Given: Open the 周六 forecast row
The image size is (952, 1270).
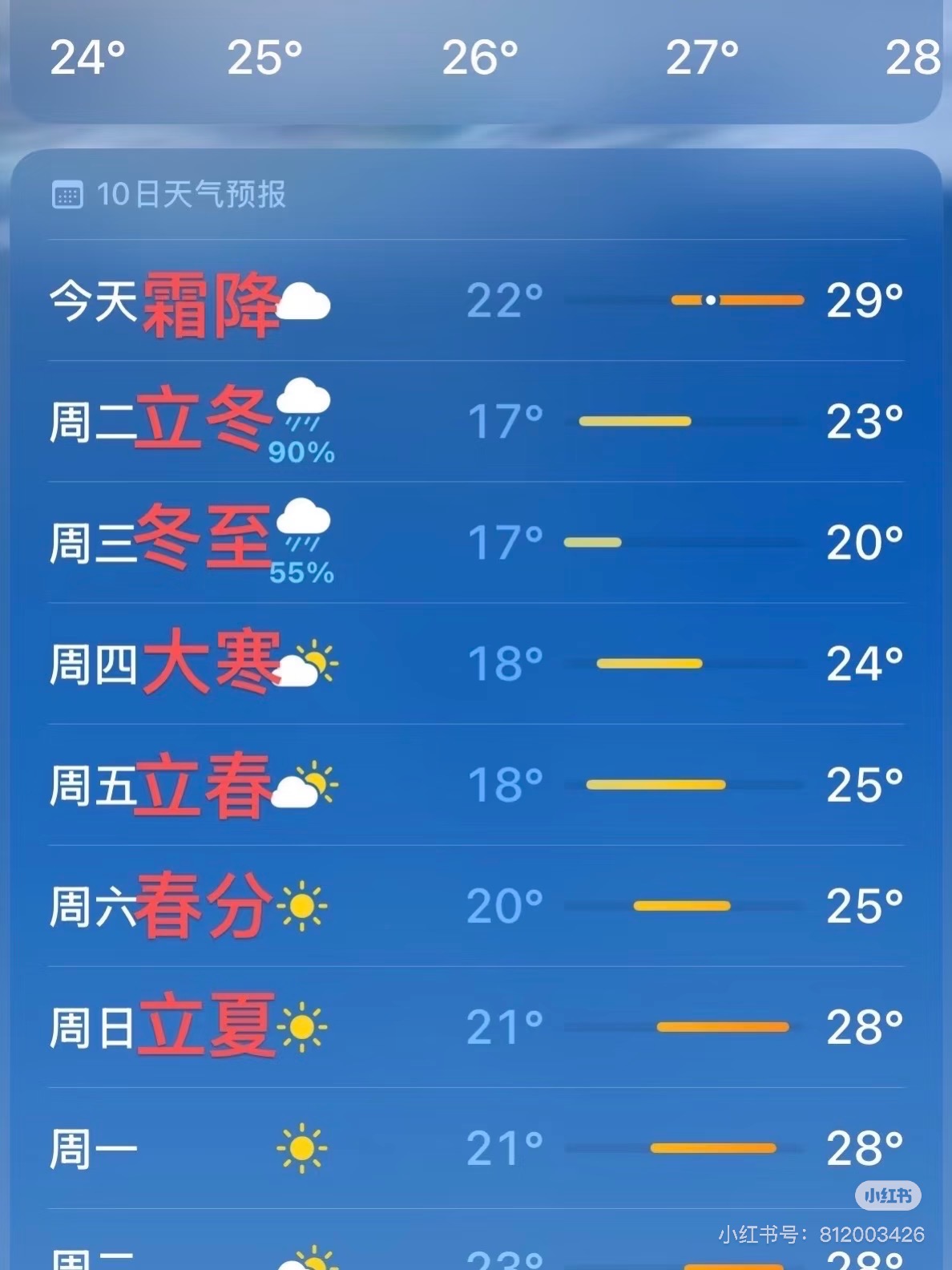Looking at the screenshot, I should coord(476,906).
